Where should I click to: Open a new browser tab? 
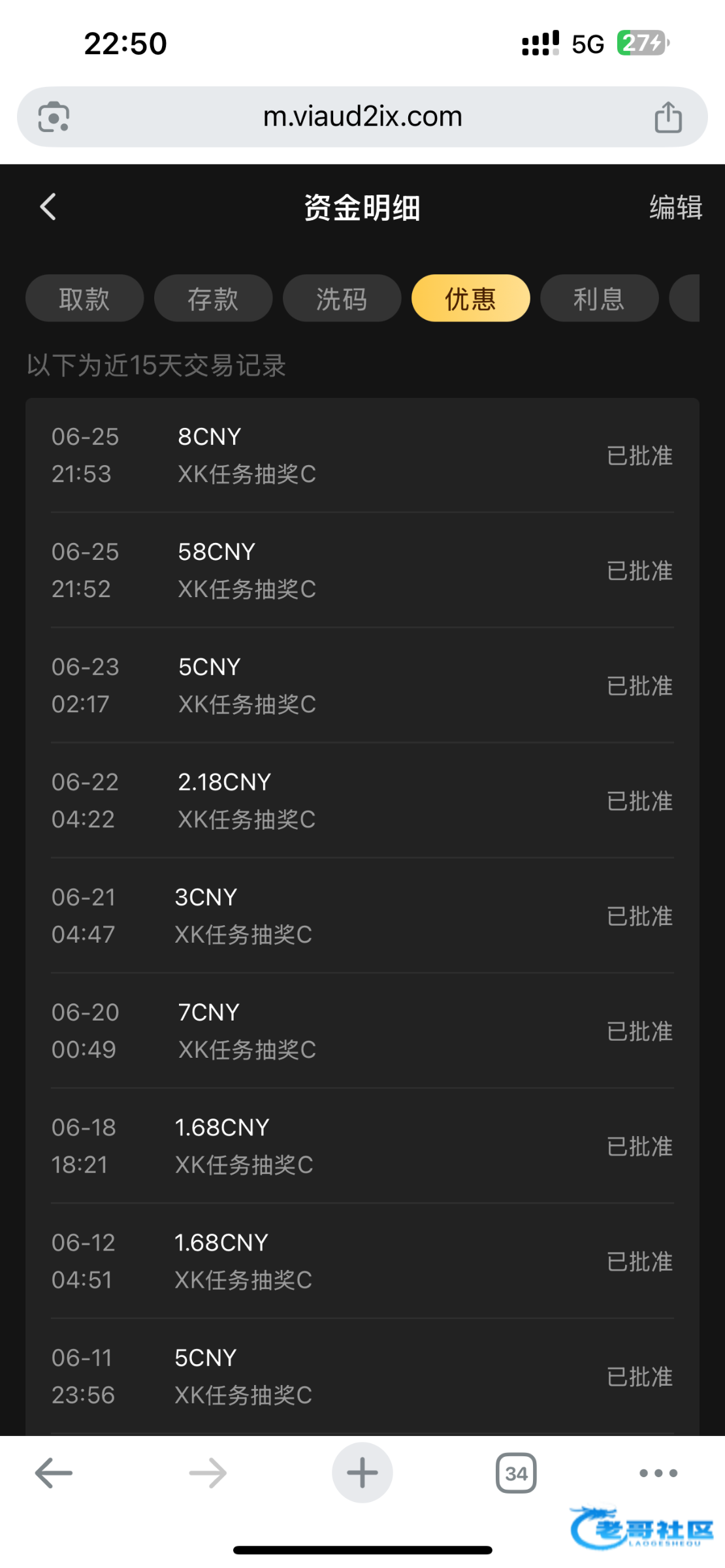[362, 1473]
